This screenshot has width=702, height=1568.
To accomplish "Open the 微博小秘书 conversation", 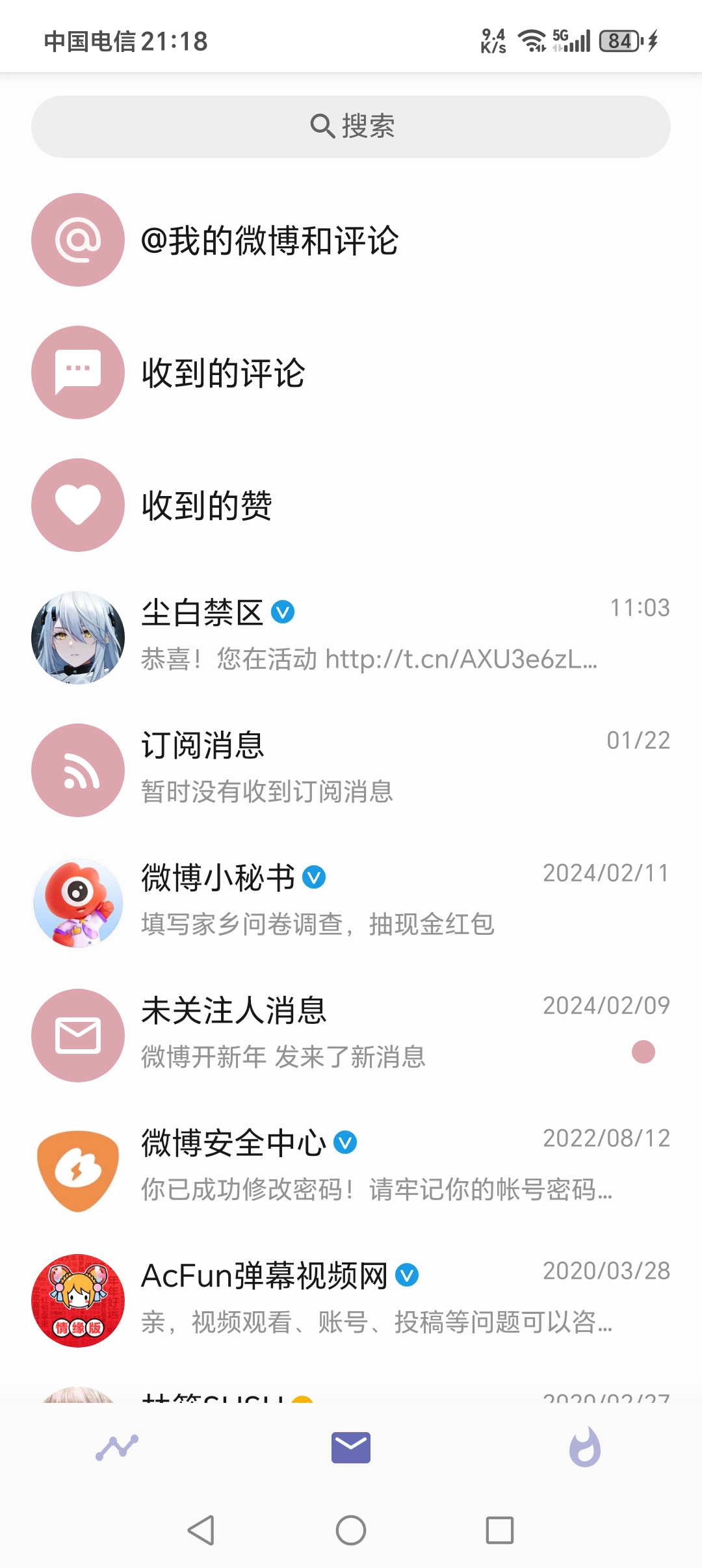I will pyautogui.click(x=351, y=902).
